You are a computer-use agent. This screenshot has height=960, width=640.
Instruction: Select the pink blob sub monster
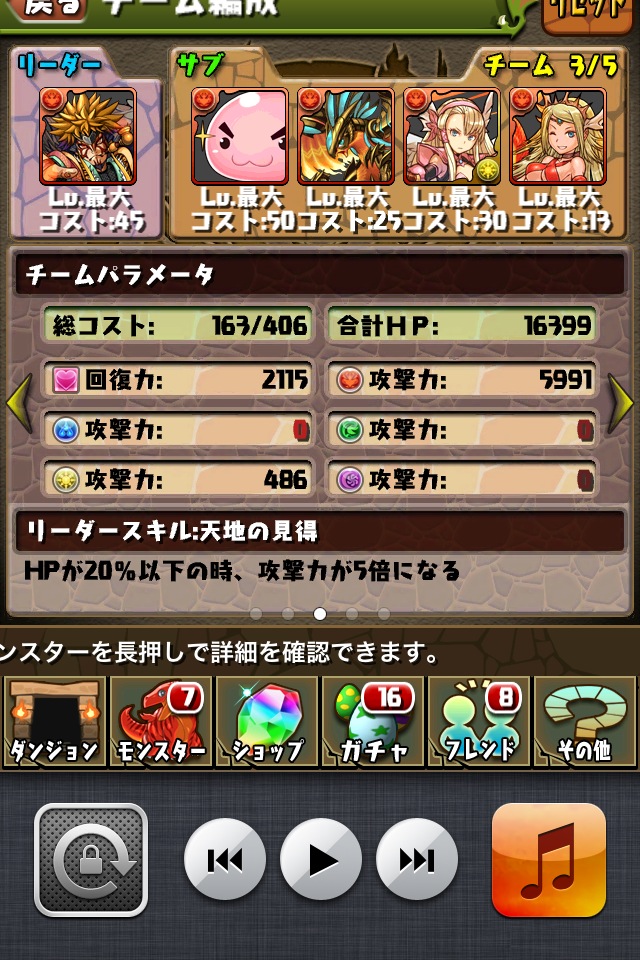coord(240,135)
